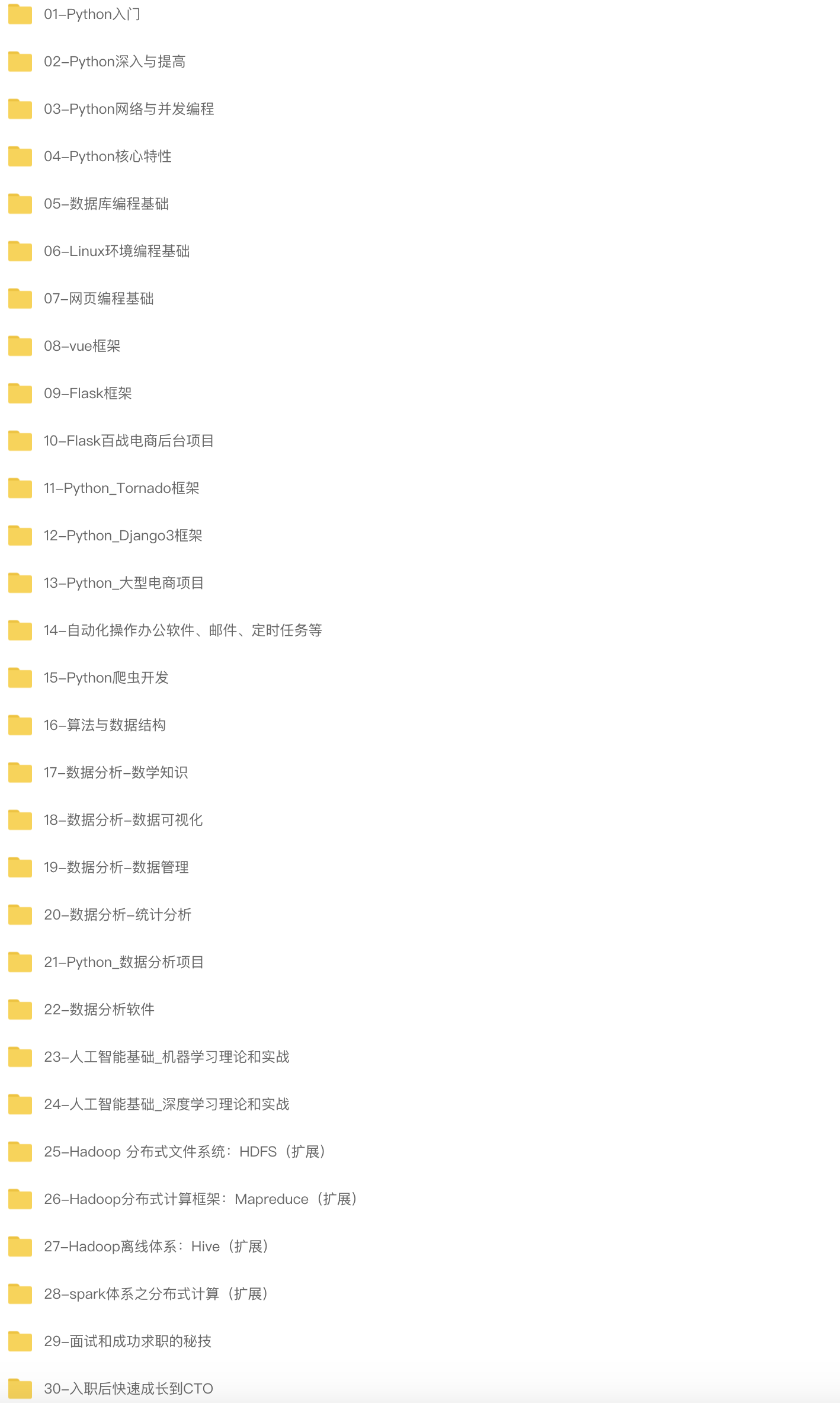Open the 02-Python深入与提高 folder

point(114,62)
